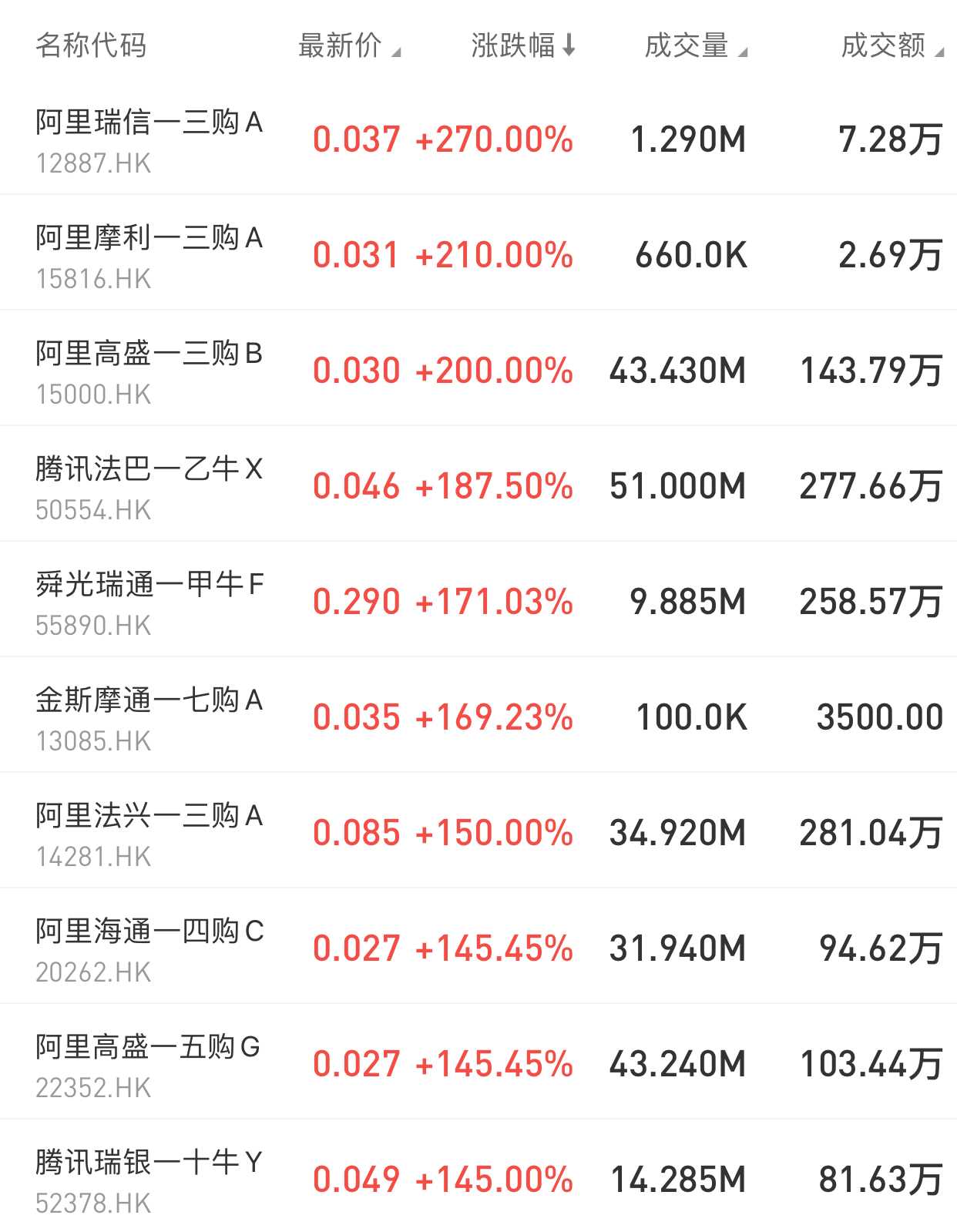Sort the list by 成交量
The height and width of the screenshot is (1232, 957).
point(694,46)
